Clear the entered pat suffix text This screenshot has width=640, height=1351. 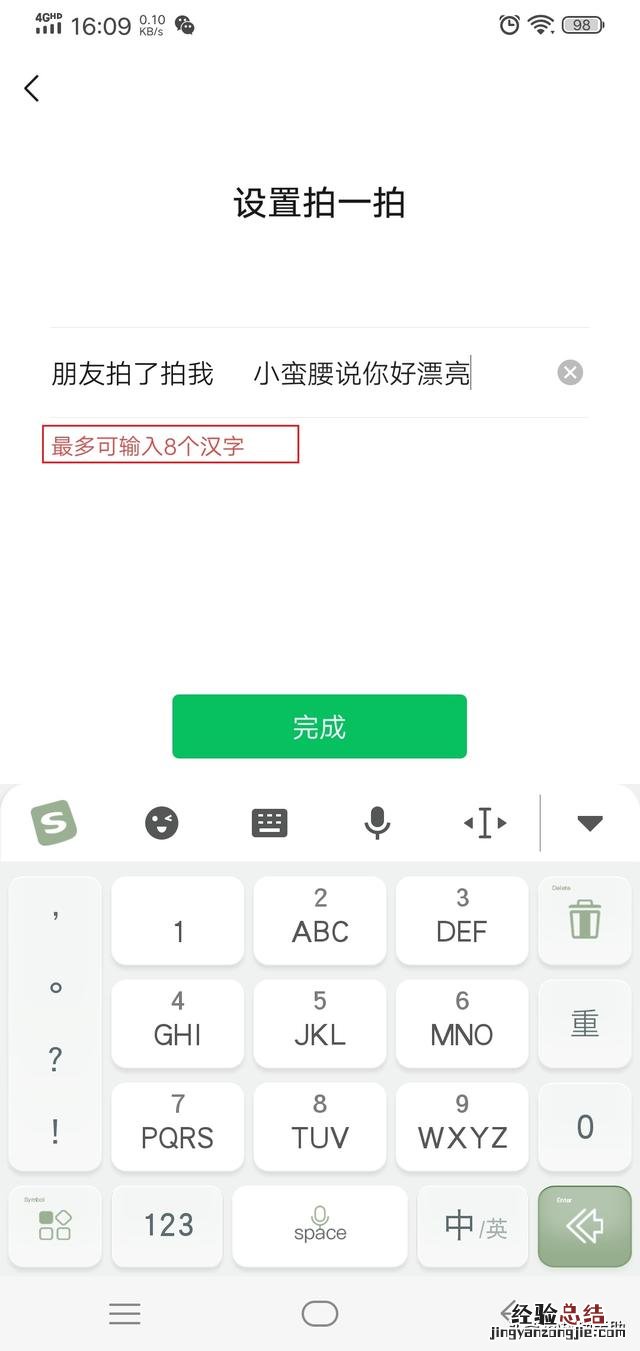click(x=569, y=373)
